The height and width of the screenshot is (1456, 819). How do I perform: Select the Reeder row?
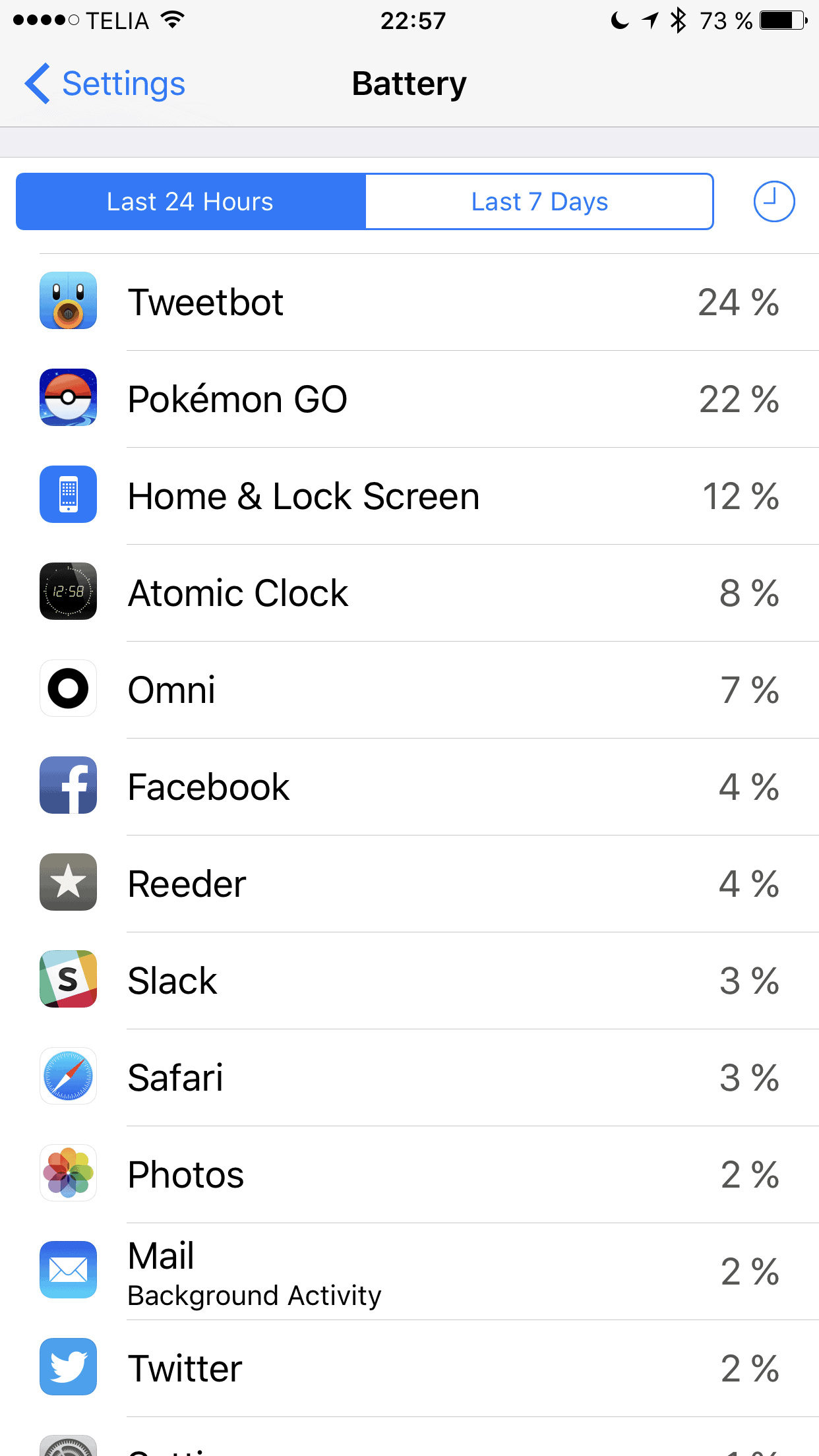pos(409,884)
